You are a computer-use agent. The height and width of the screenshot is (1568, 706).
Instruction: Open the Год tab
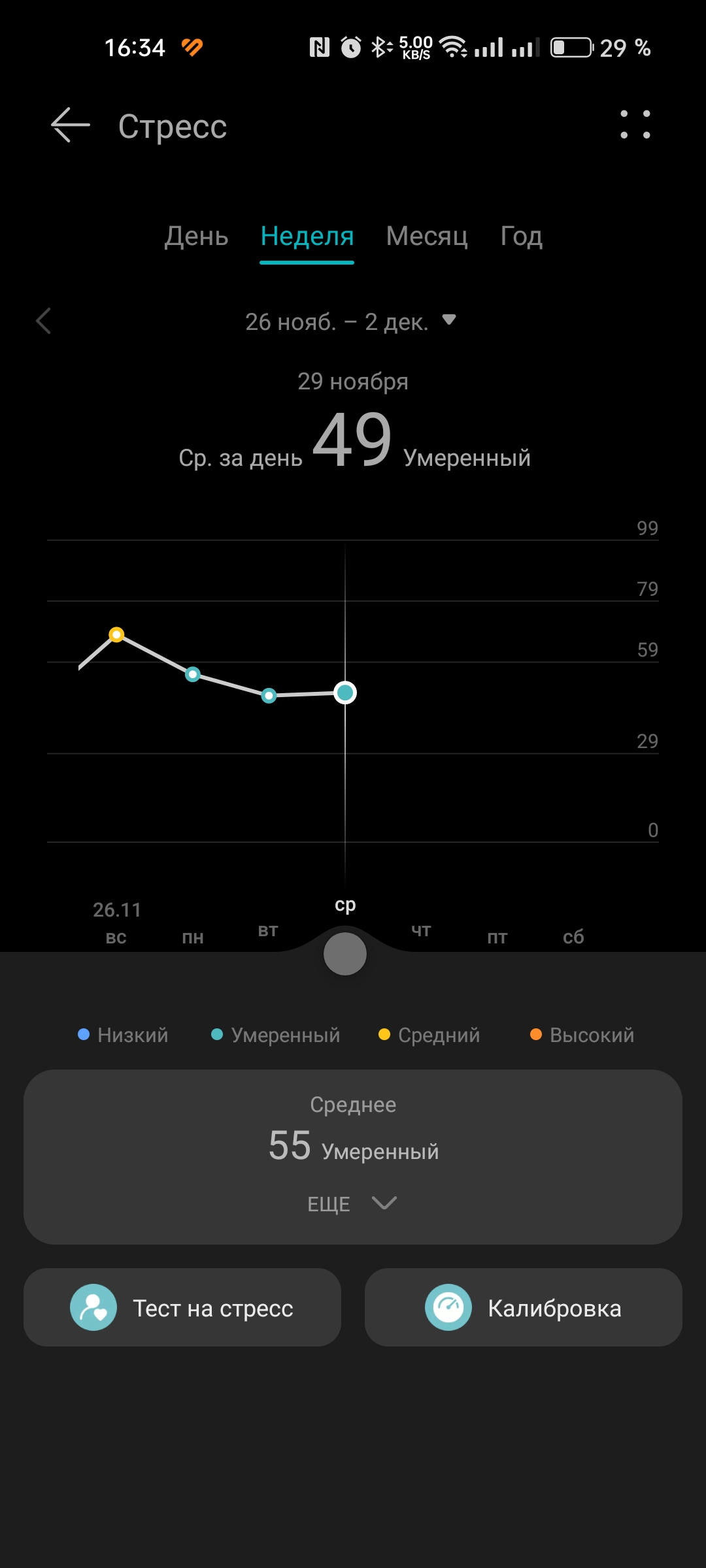tap(521, 236)
